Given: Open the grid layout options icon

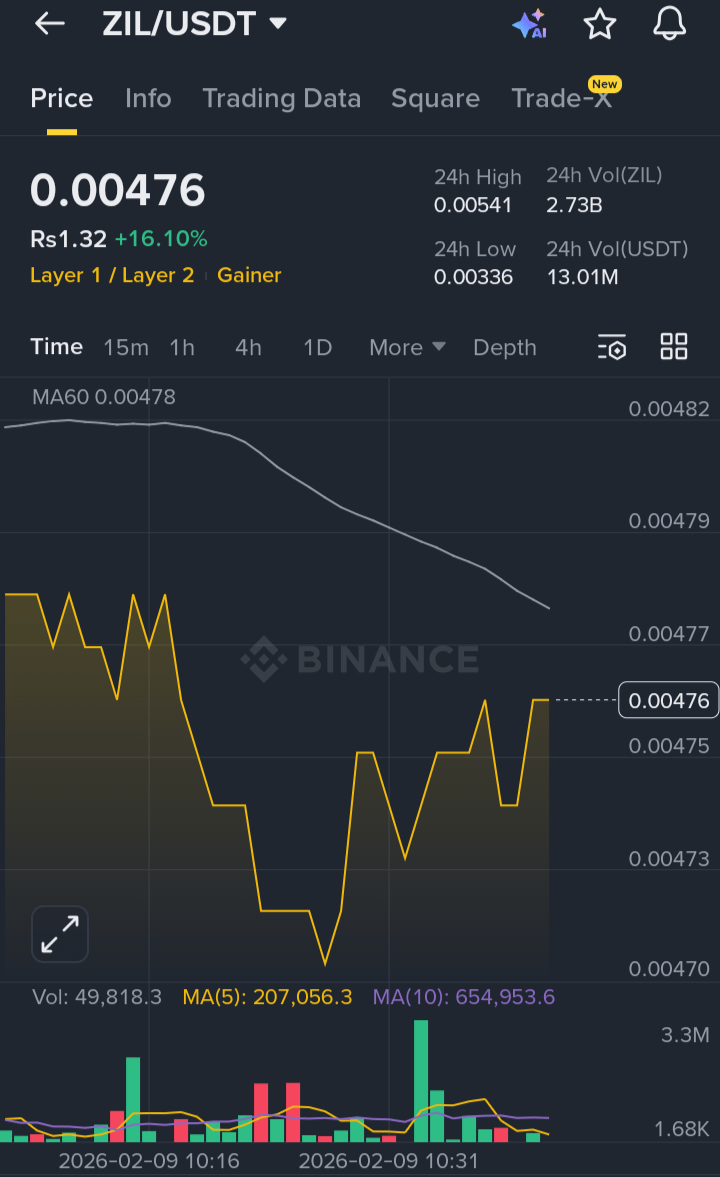Looking at the screenshot, I should (674, 347).
